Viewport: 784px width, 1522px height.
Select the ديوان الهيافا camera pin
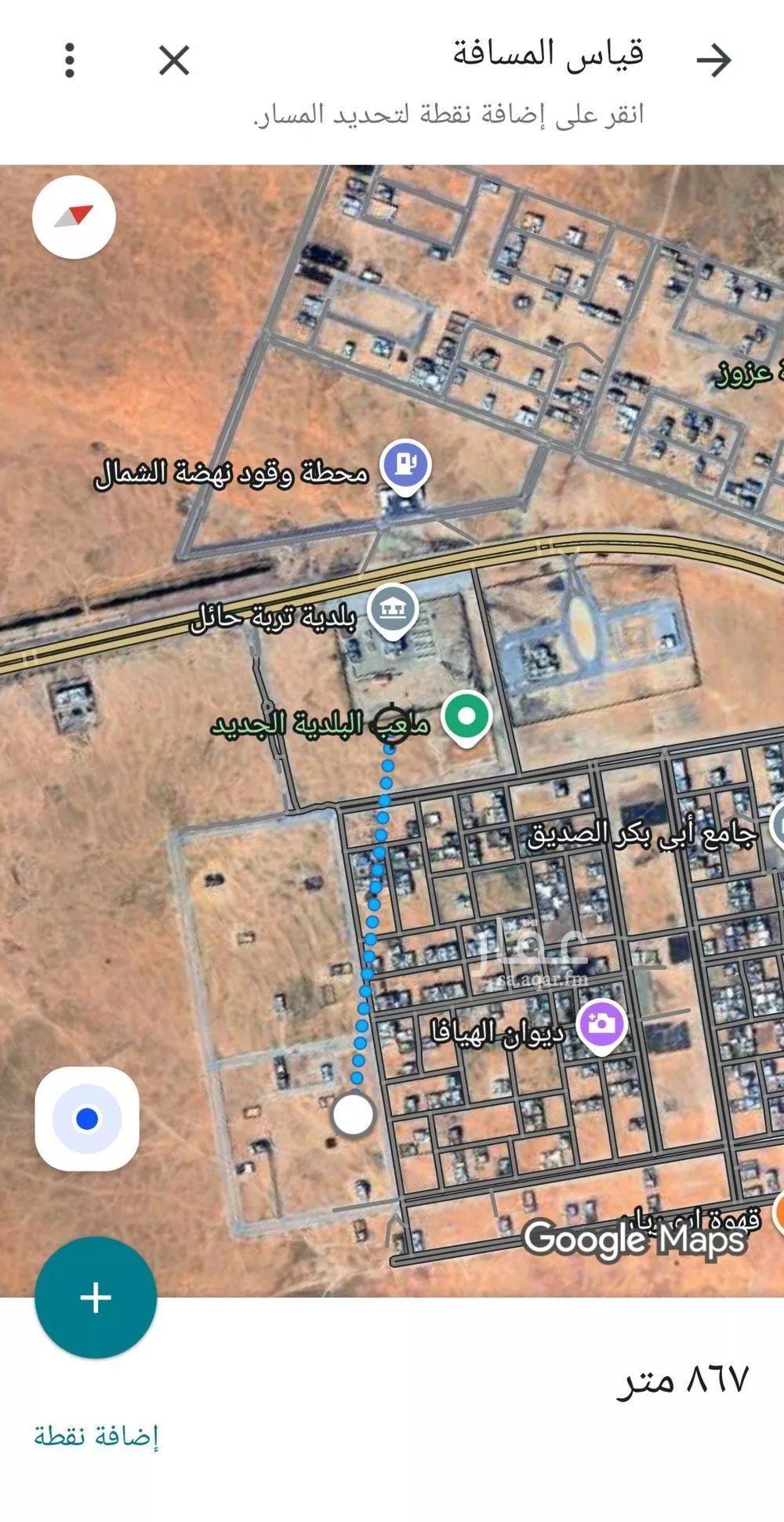click(601, 1026)
